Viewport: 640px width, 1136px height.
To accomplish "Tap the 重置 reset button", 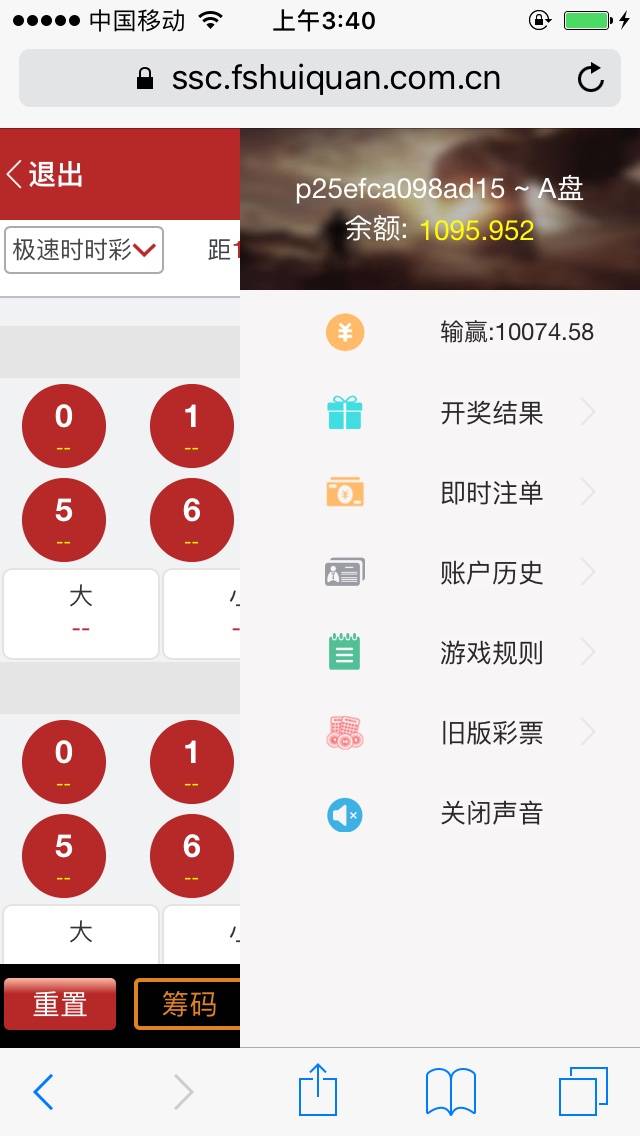I will tap(60, 1004).
